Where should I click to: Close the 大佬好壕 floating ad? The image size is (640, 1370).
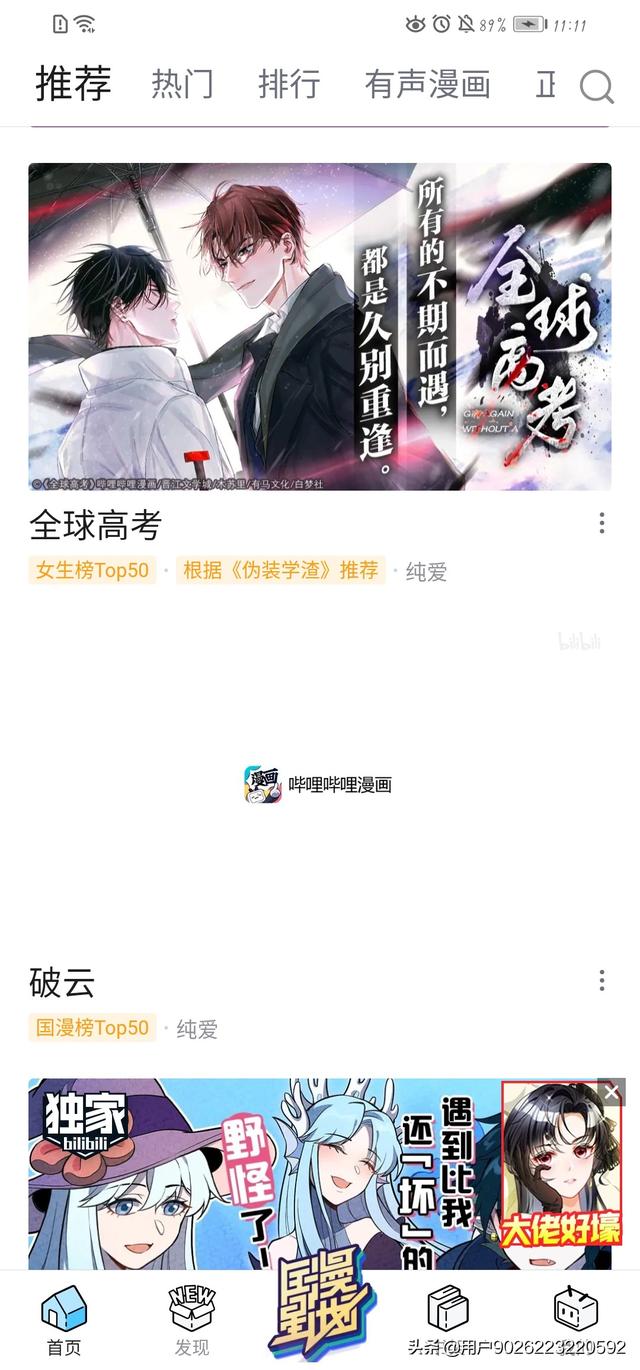tap(611, 1093)
